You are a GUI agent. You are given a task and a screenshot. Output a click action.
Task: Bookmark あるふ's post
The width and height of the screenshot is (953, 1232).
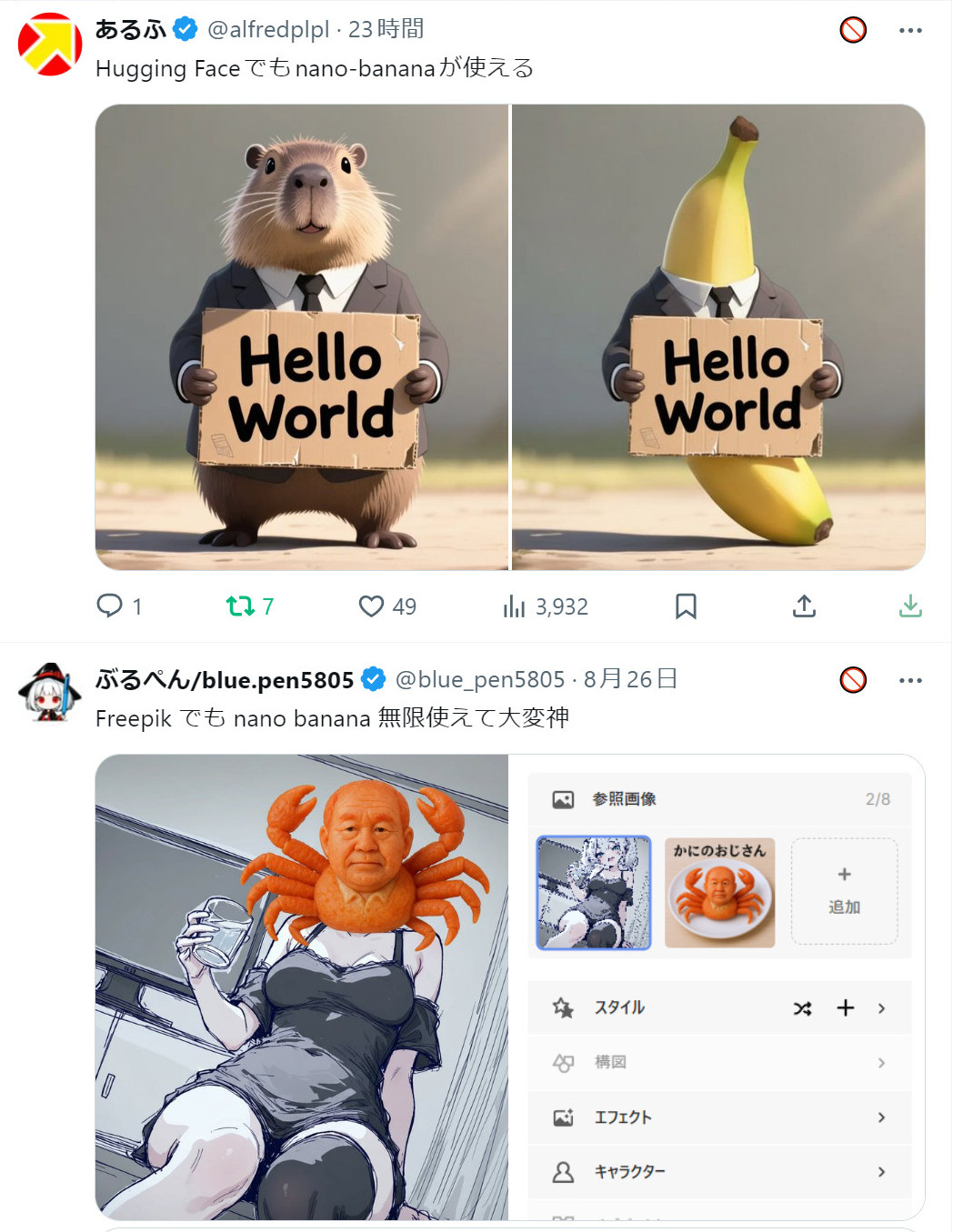click(686, 606)
